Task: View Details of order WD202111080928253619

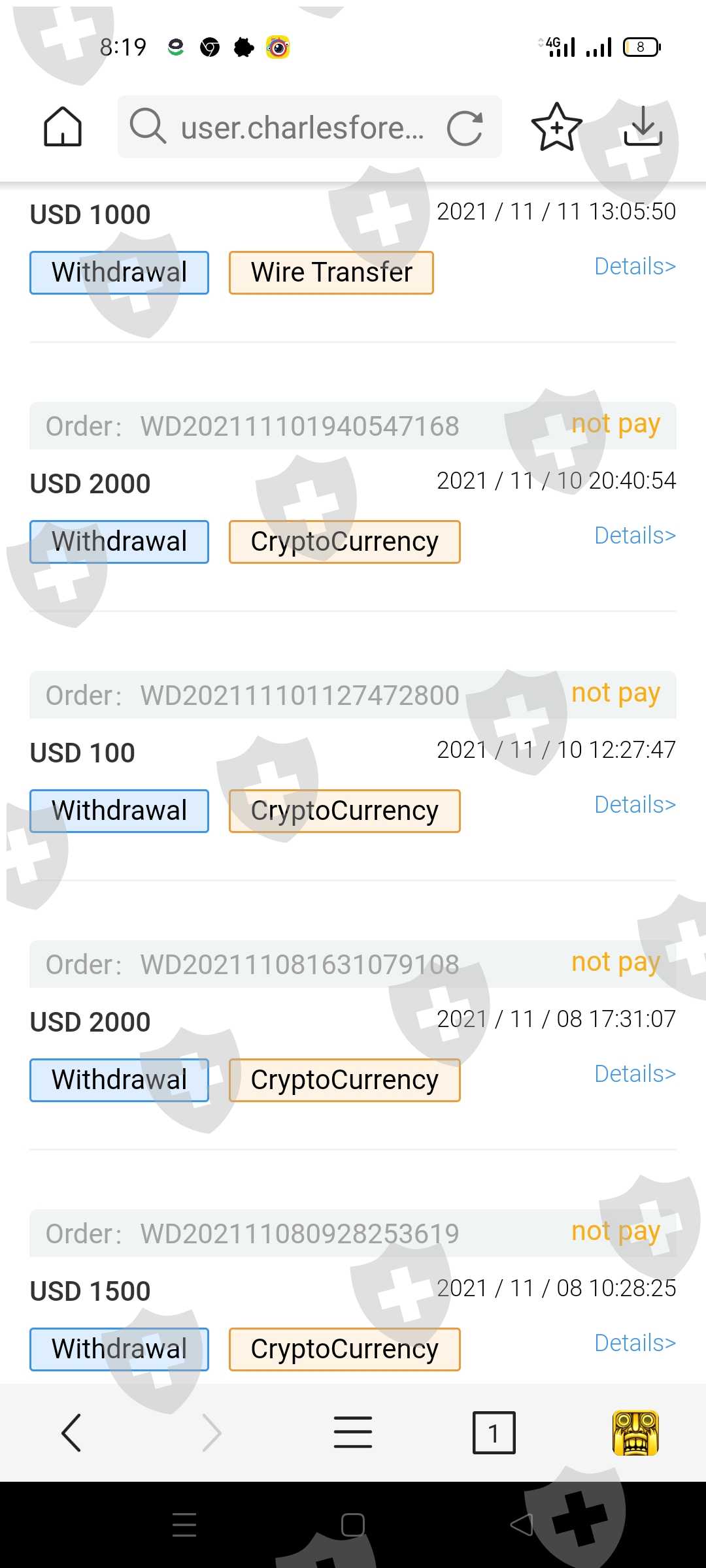Action: tap(634, 1343)
